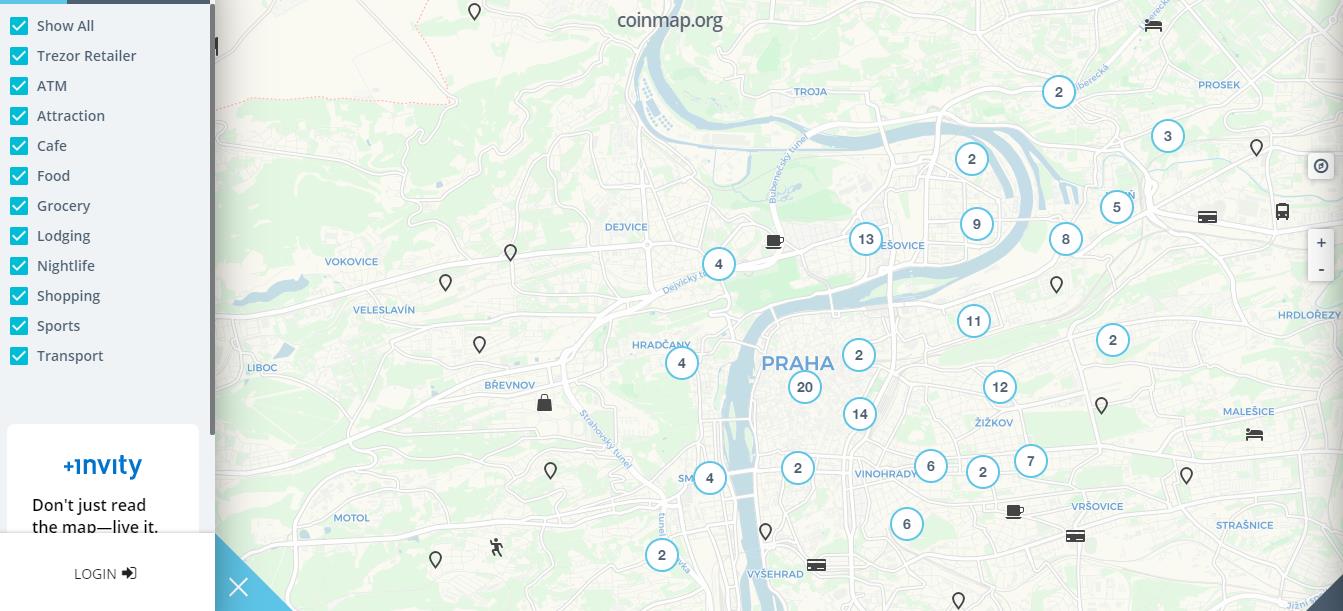The height and width of the screenshot is (611, 1343).
Task: Toggle the Lodging category checkbox
Action: (x=19, y=236)
